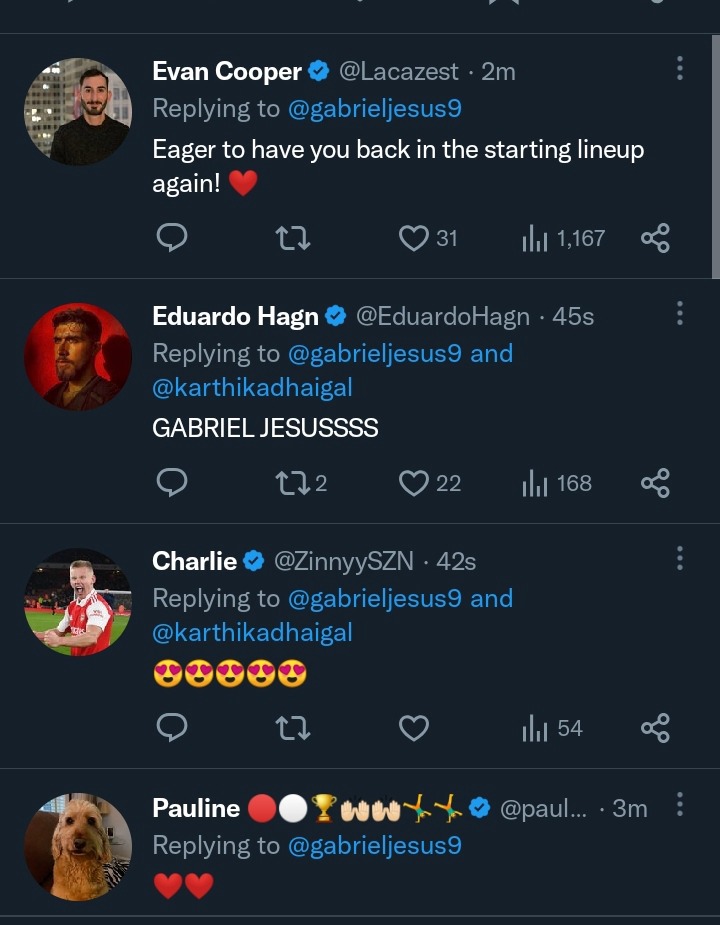The height and width of the screenshot is (925, 720).
Task: Share Evan Cooper's tweet
Action: pos(655,238)
